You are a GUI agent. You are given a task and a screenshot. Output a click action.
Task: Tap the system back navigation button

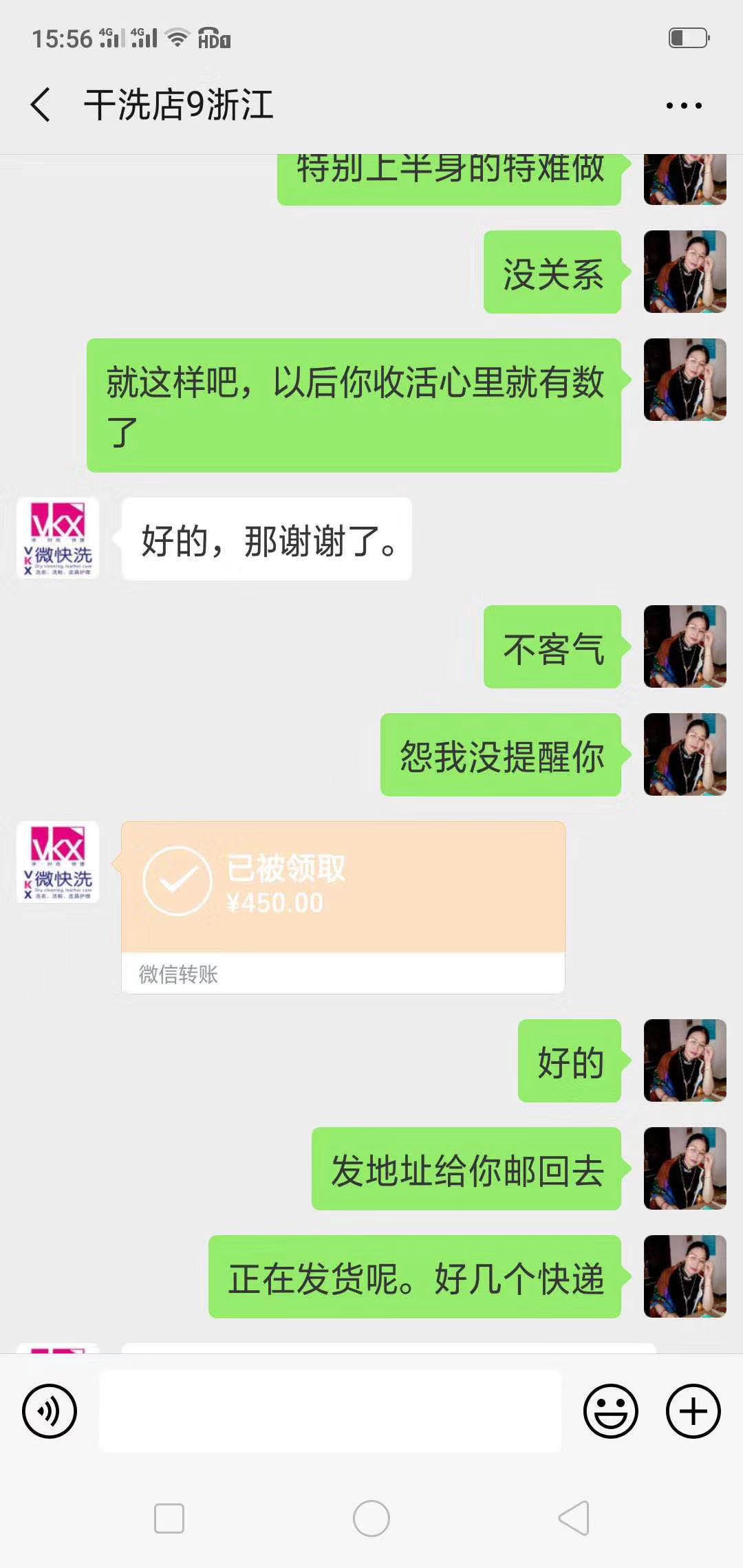(x=574, y=1518)
